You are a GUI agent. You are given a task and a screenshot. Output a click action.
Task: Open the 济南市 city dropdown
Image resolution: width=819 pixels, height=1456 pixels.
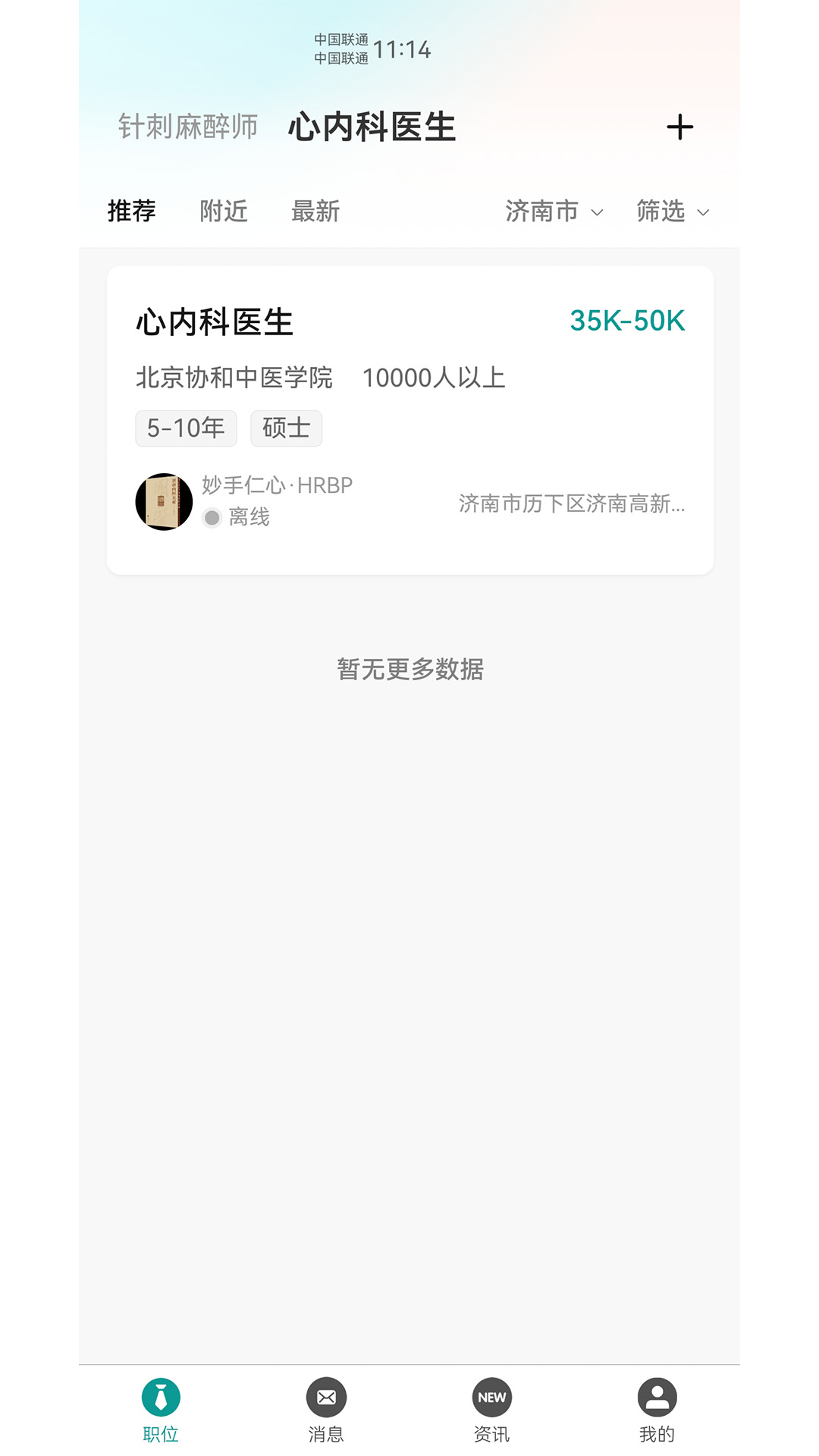[x=543, y=211]
